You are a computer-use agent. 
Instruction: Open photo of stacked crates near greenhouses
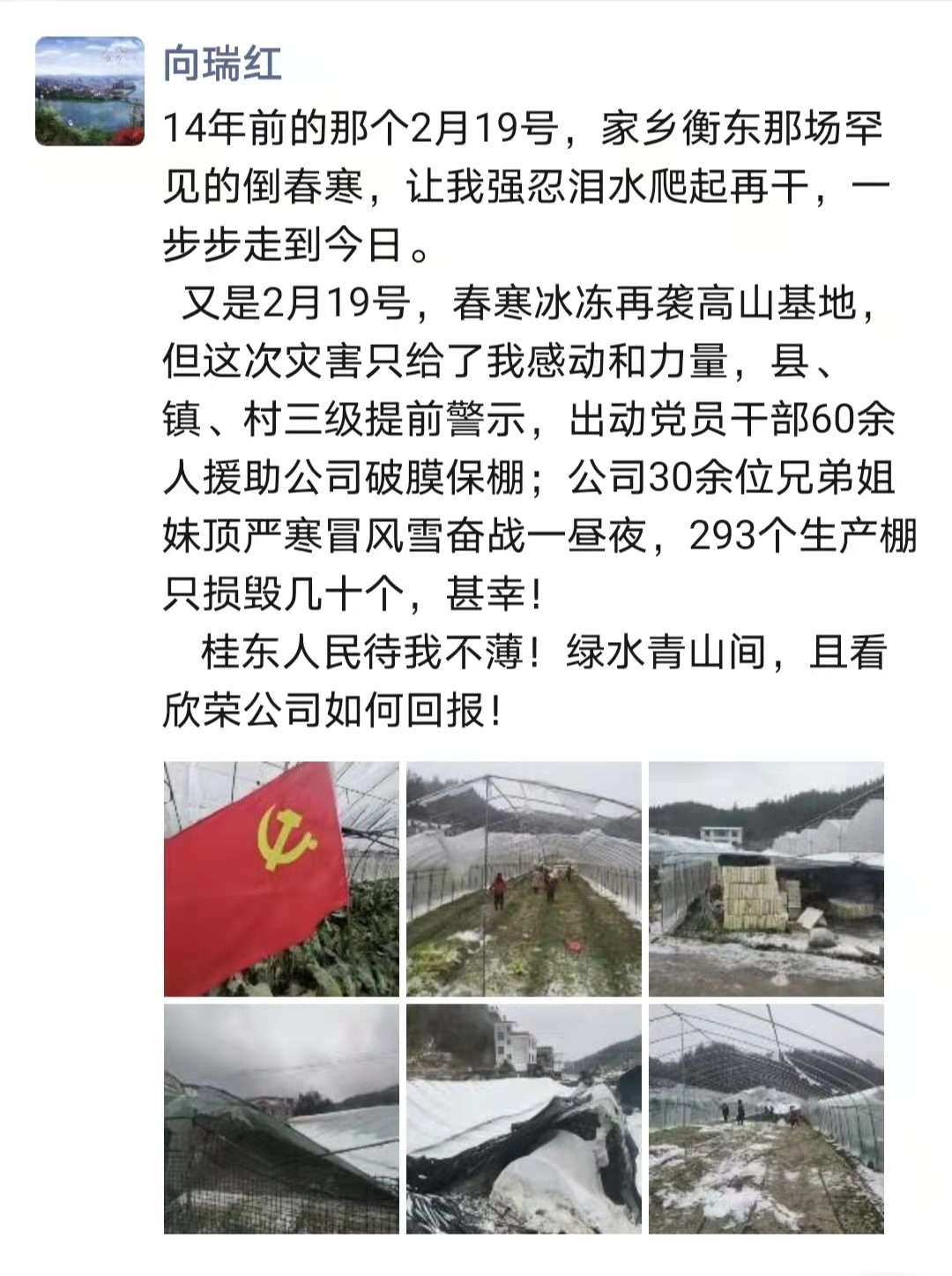pyautogui.click(x=766, y=879)
